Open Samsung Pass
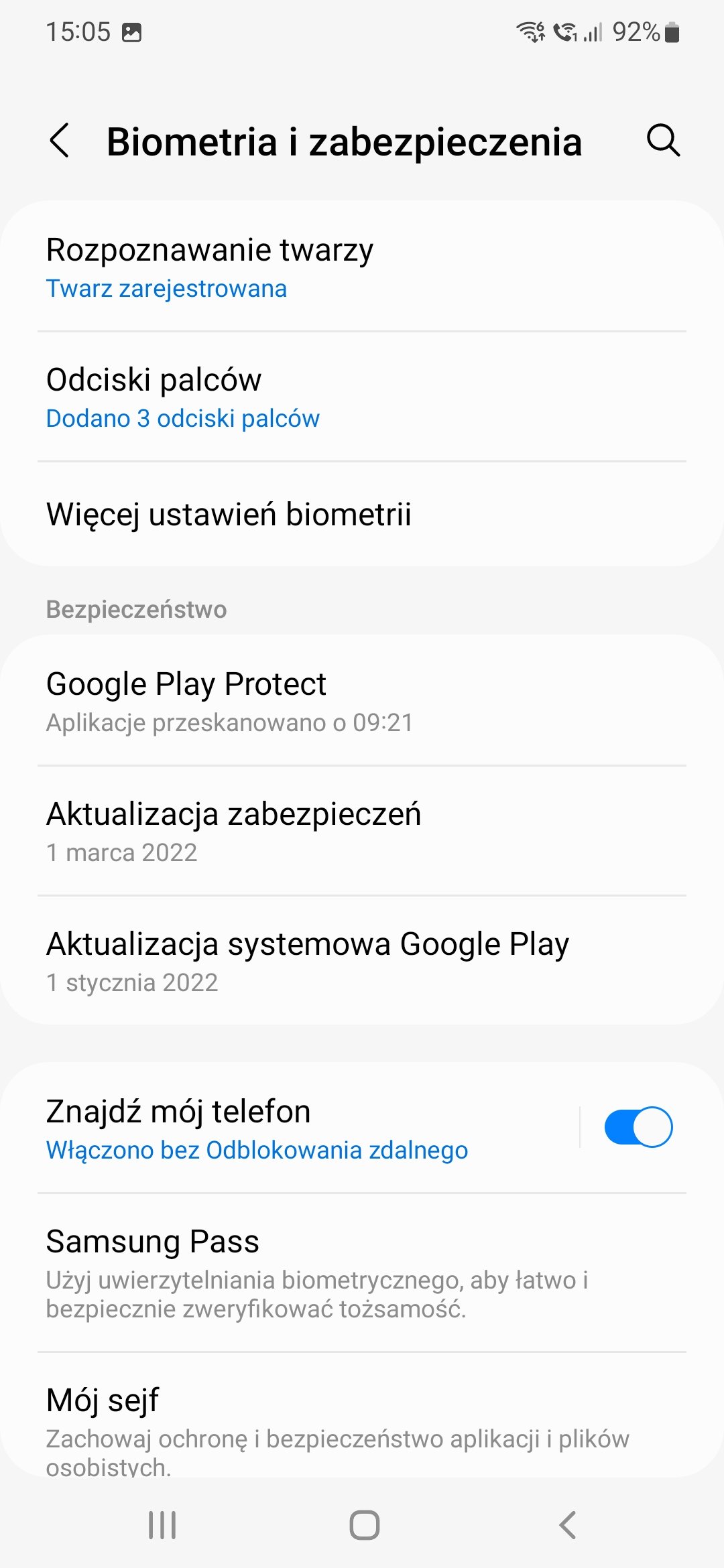724x1568 pixels. pos(362,1272)
